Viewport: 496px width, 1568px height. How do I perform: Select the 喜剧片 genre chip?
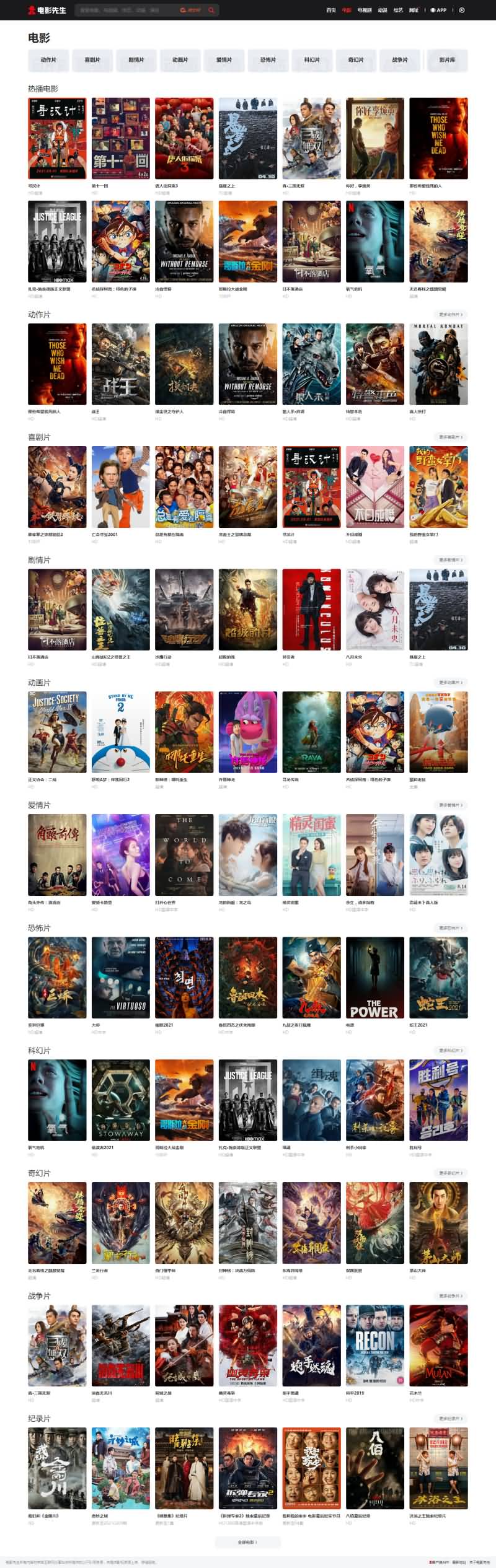(x=92, y=60)
